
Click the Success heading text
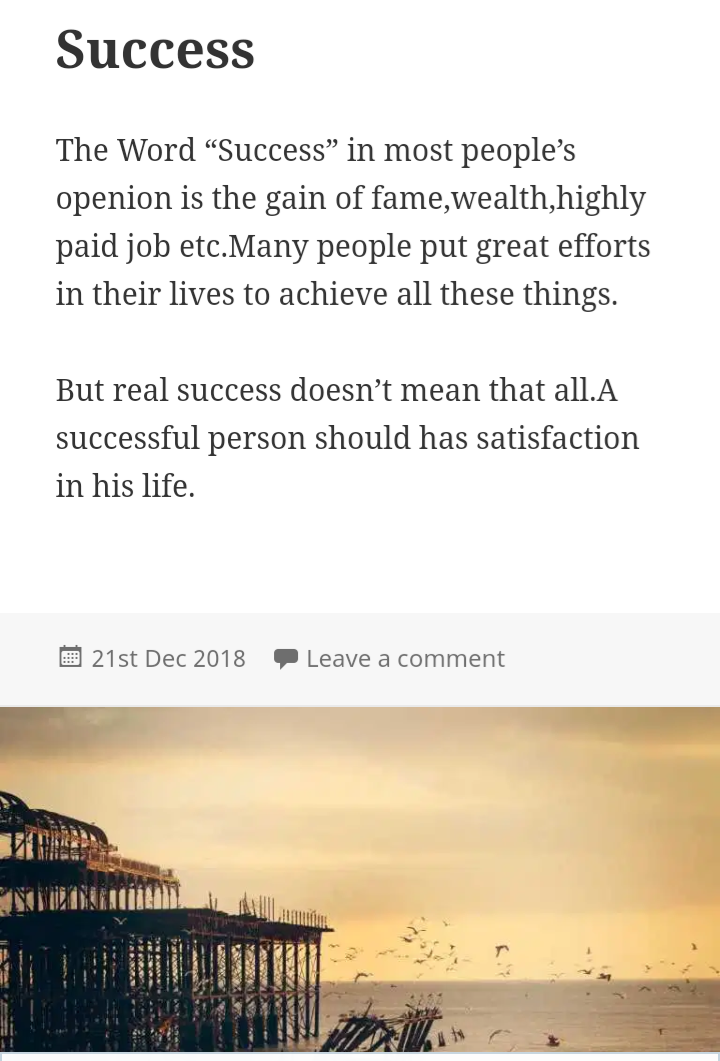coord(155,48)
